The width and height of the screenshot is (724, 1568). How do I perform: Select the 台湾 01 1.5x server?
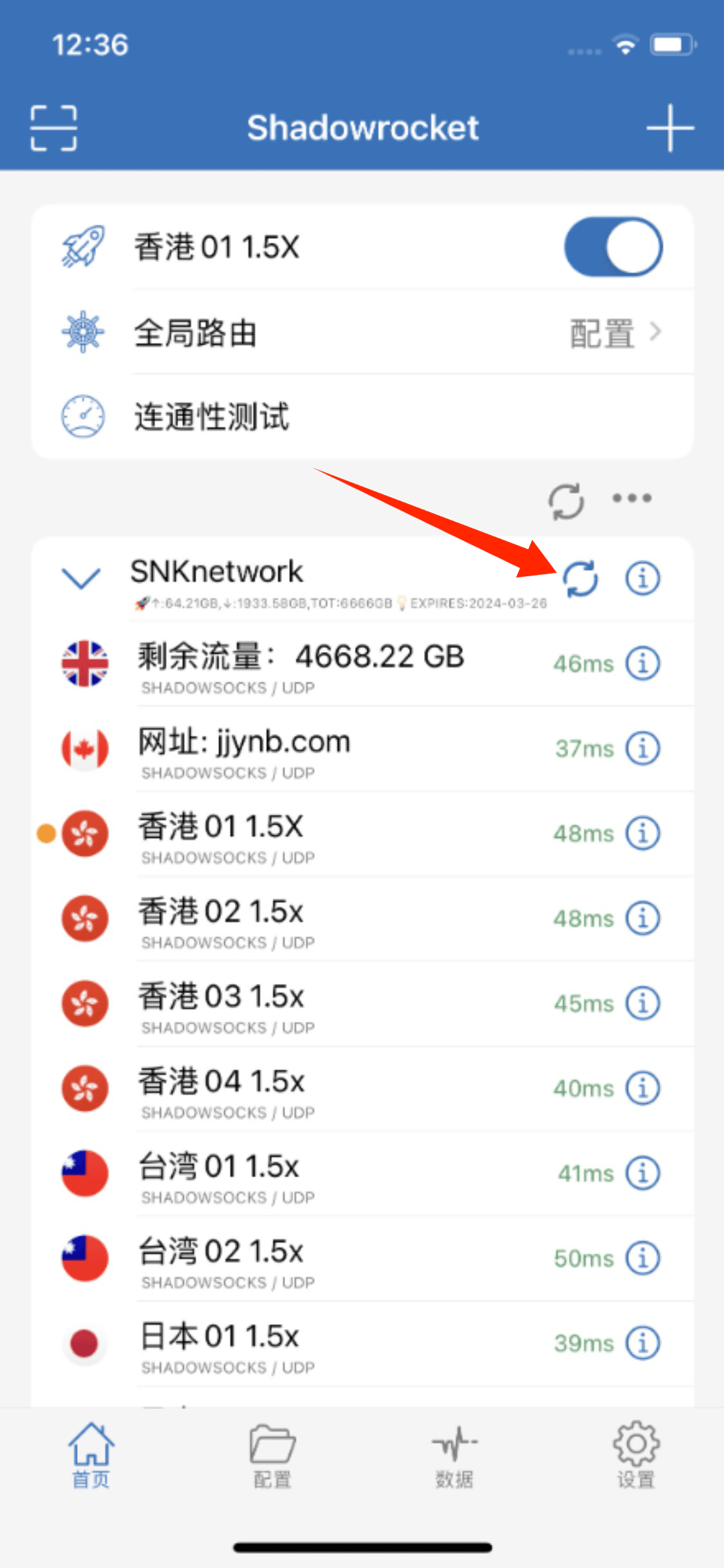(362, 1173)
